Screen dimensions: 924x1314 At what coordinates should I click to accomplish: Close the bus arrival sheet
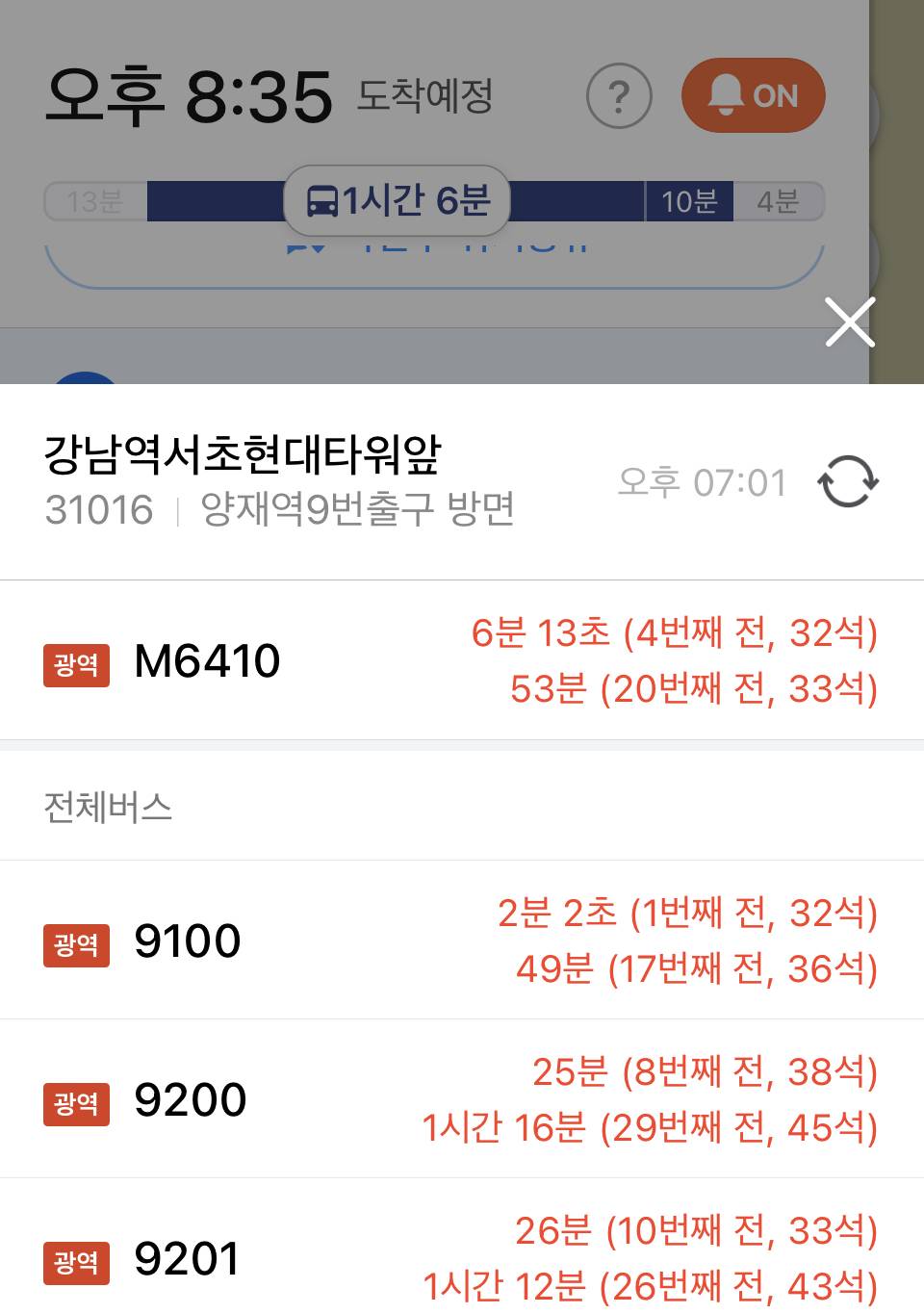pos(850,322)
